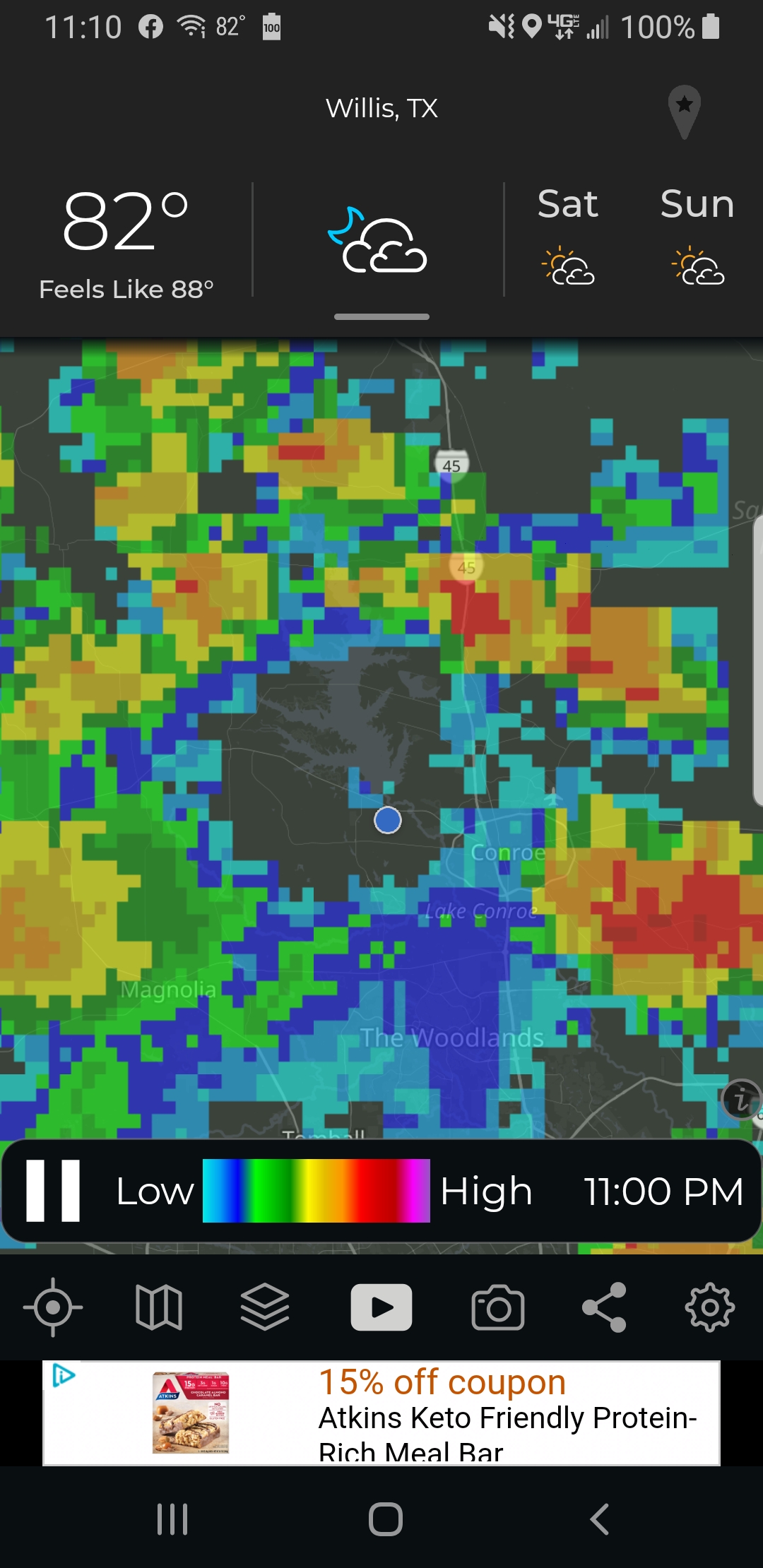Pause the radar animation
This screenshot has width=763, height=1568.
point(53,1190)
